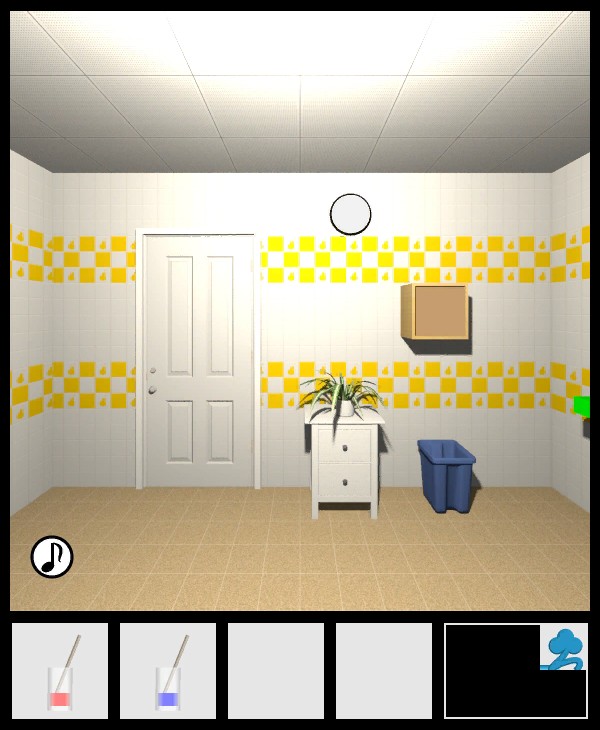Screen dimensions: 600x730
Task: Open the top drawer of white nightstand
Action: [x=346, y=445]
